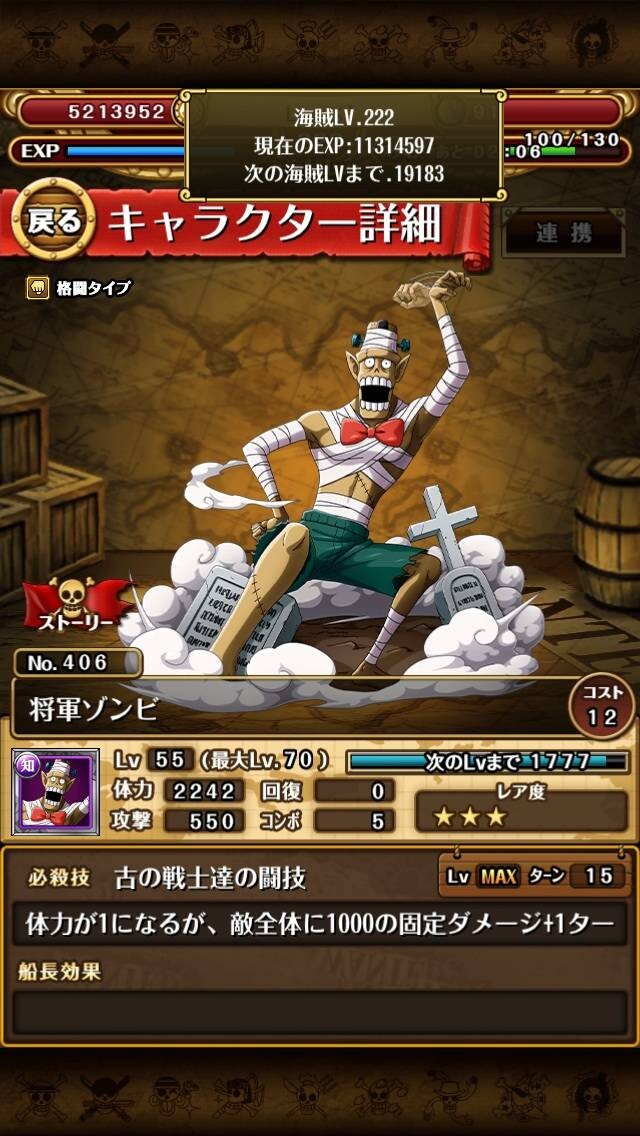
Task: Tap the 必殺技 special move description
Action: coord(320,924)
